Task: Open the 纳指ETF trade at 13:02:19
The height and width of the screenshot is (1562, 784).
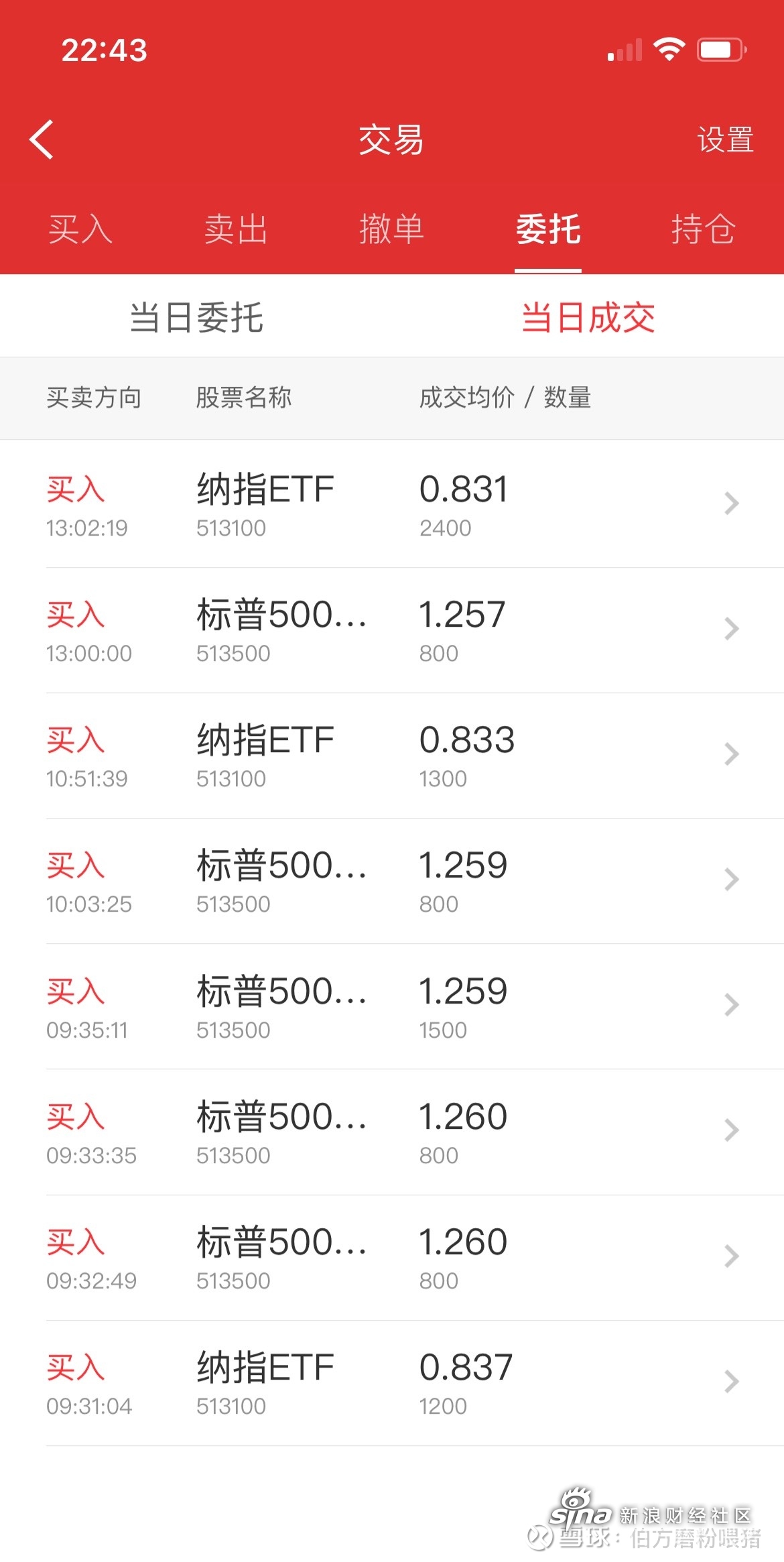Action: pos(392,504)
